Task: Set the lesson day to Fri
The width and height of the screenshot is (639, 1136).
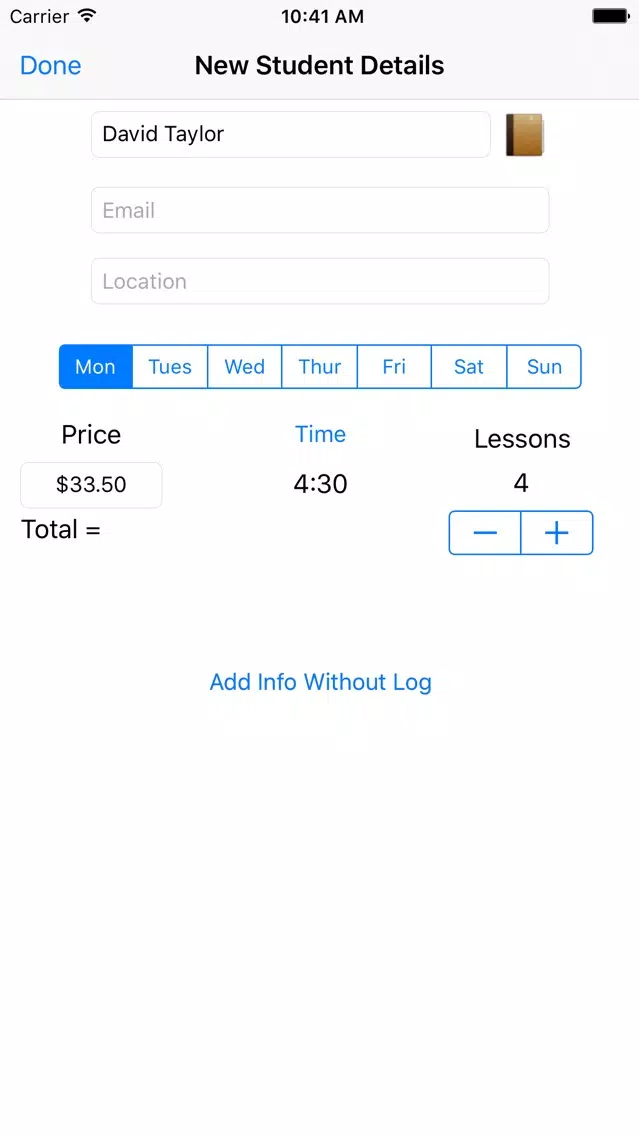Action: coord(394,367)
